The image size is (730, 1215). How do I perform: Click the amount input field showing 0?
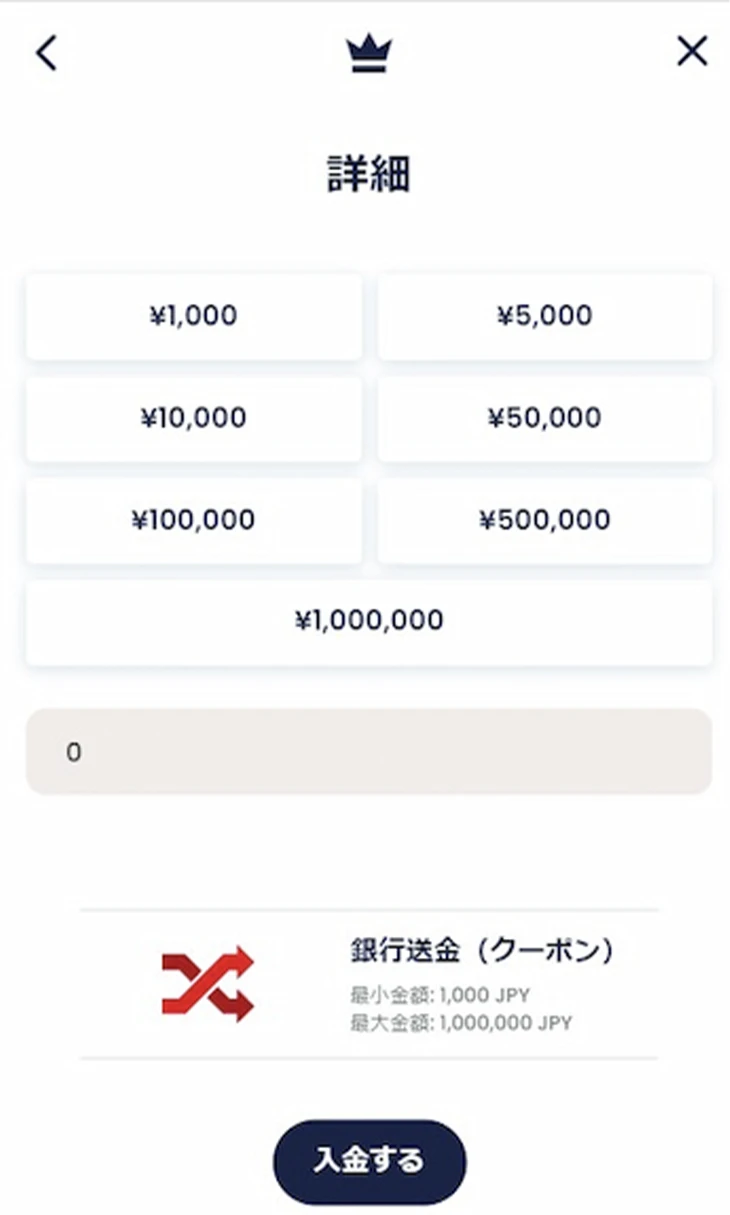tap(369, 752)
